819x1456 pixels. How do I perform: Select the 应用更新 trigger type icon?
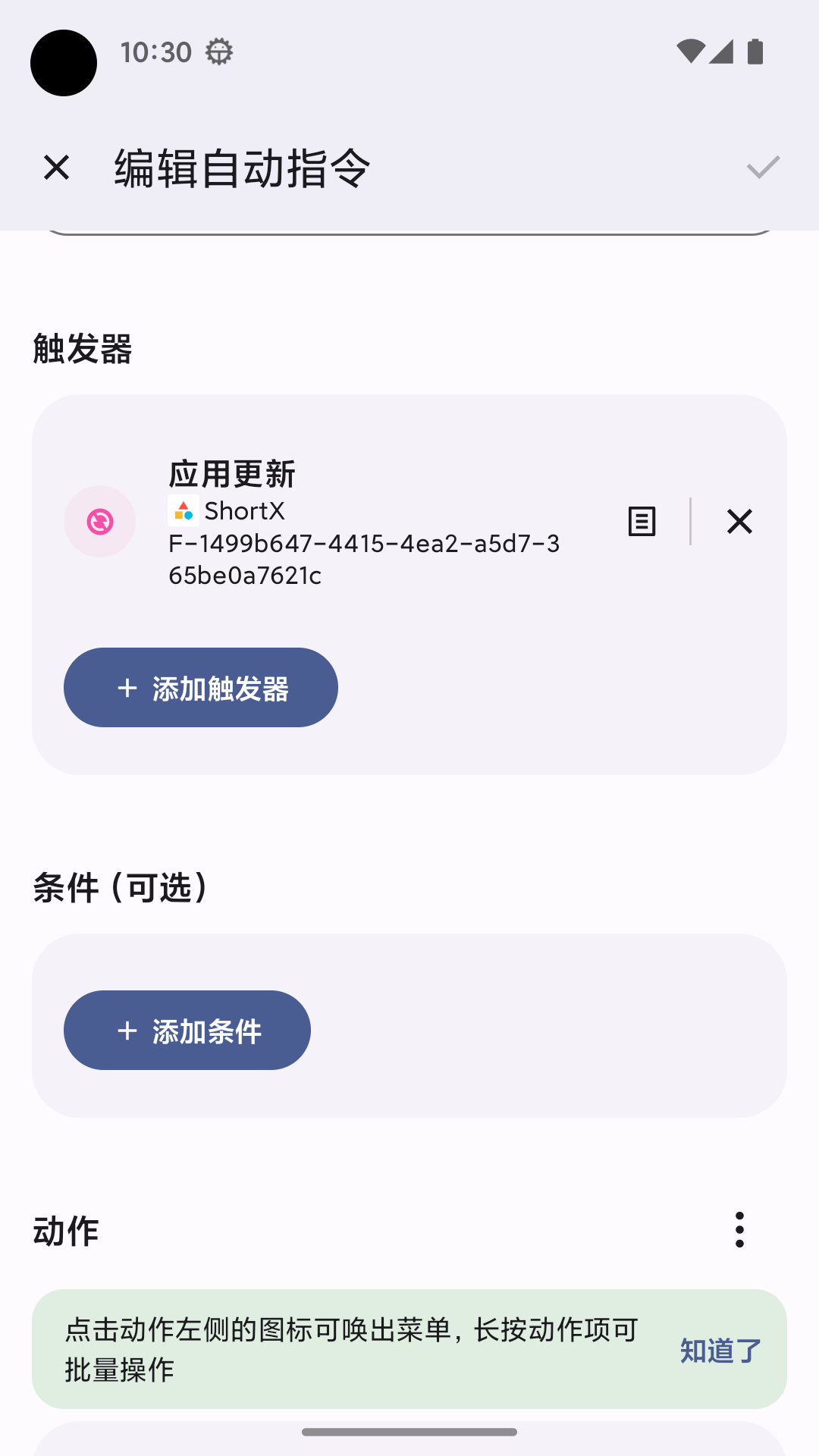(99, 521)
